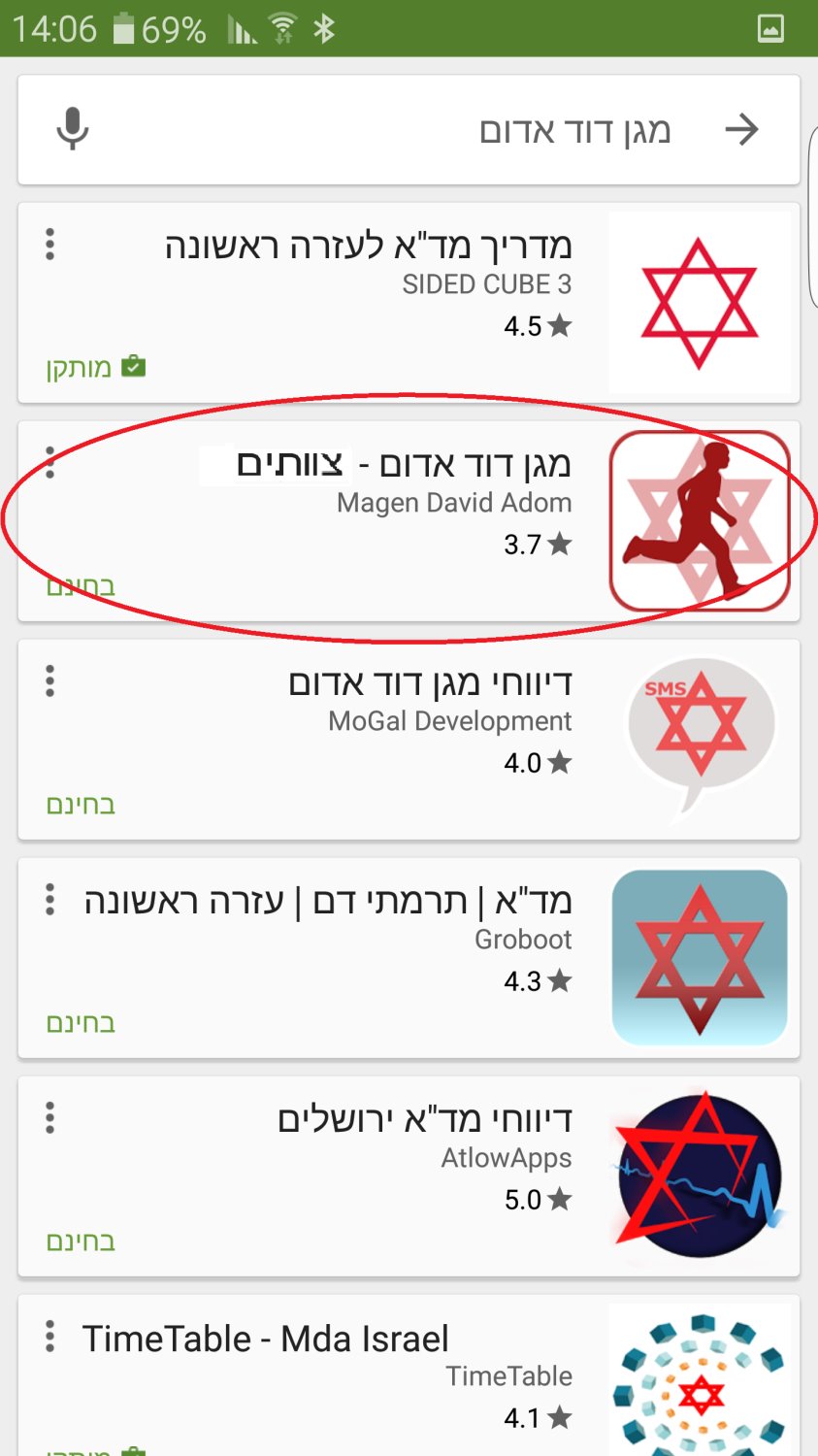Go back using the arrow in the search bar
Screen dimensions: 818x1456
742,129
